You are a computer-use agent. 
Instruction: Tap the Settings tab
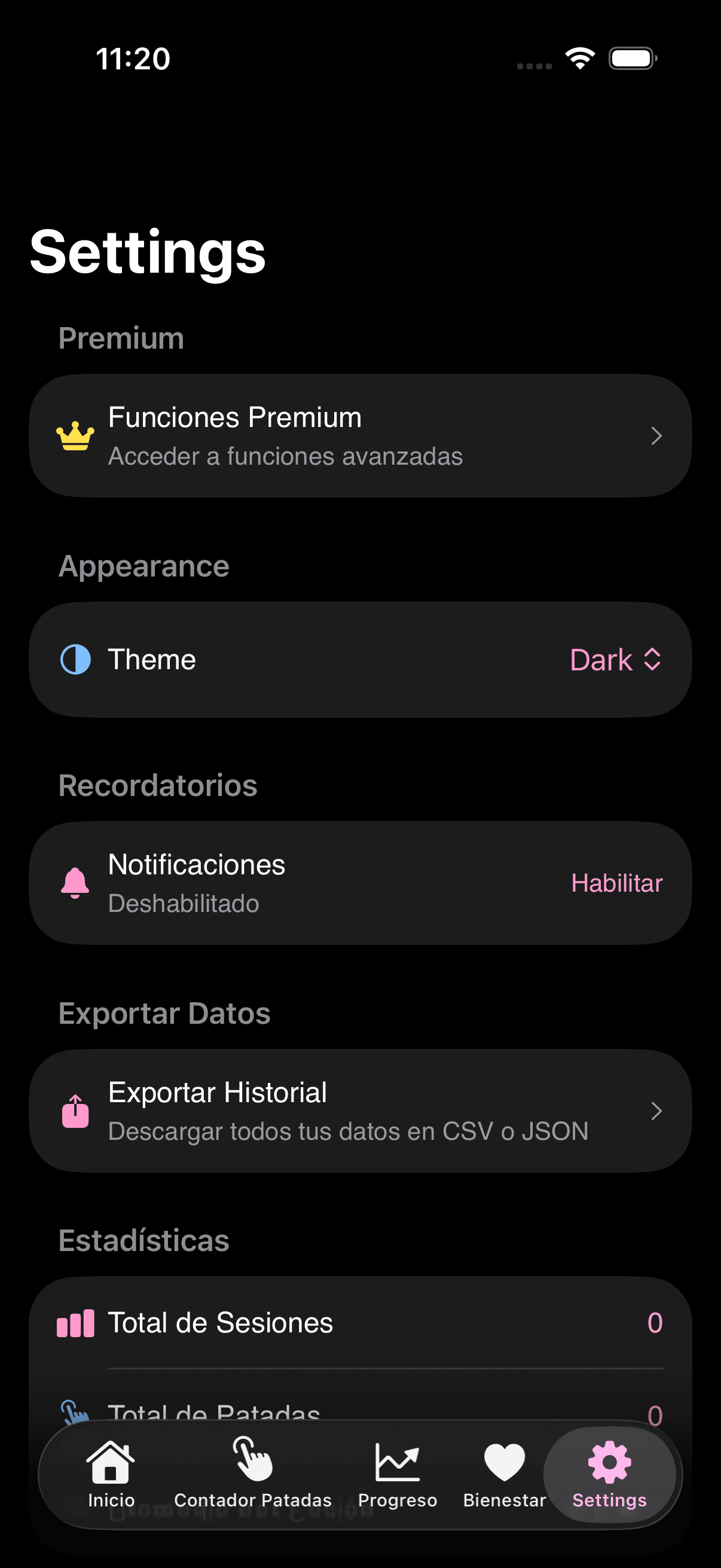[x=609, y=1473]
